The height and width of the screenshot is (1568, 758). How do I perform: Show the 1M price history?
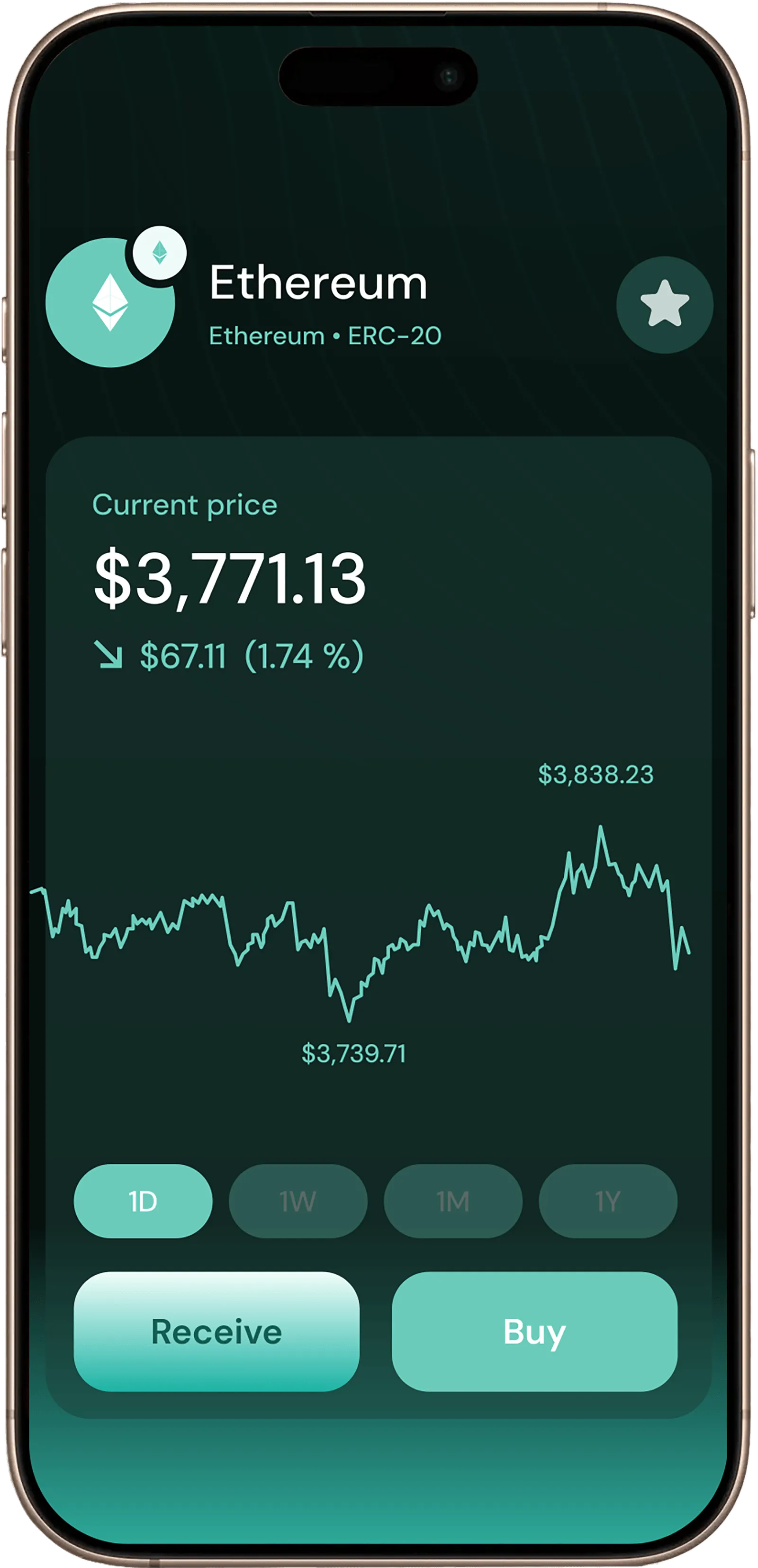click(x=453, y=1201)
